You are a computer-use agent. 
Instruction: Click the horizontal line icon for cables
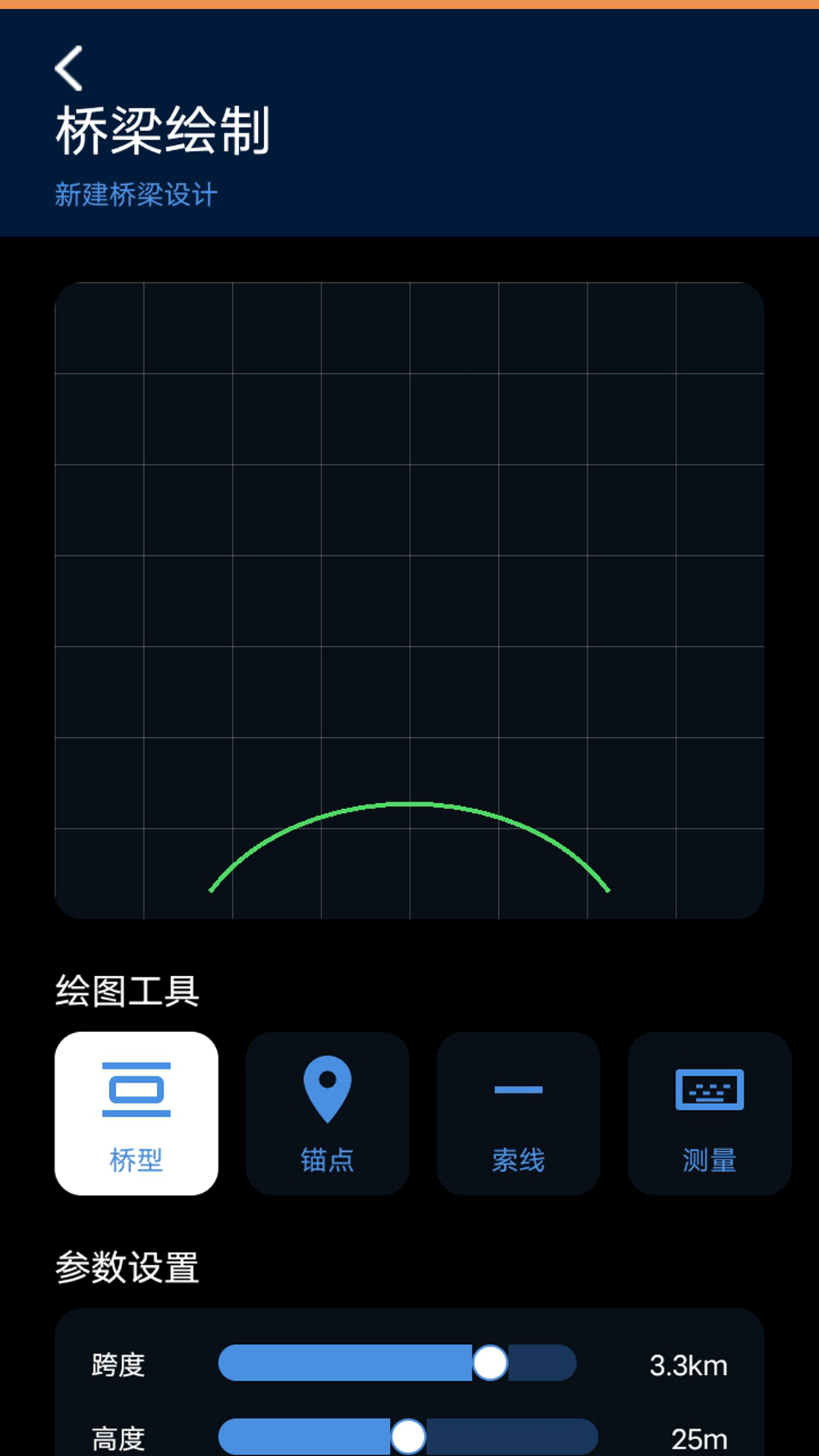click(518, 1088)
